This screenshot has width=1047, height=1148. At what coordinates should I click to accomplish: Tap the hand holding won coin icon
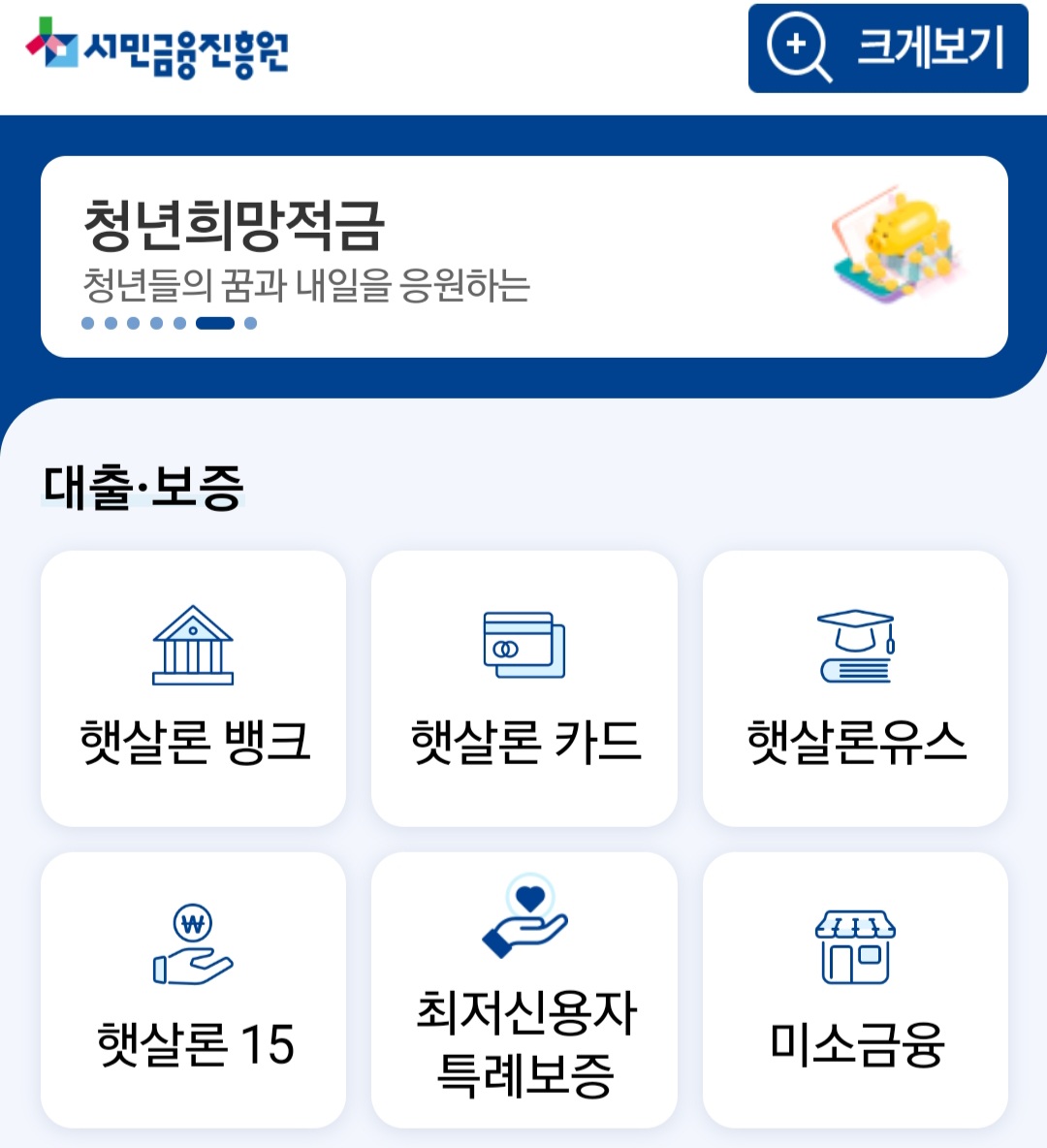[192, 945]
